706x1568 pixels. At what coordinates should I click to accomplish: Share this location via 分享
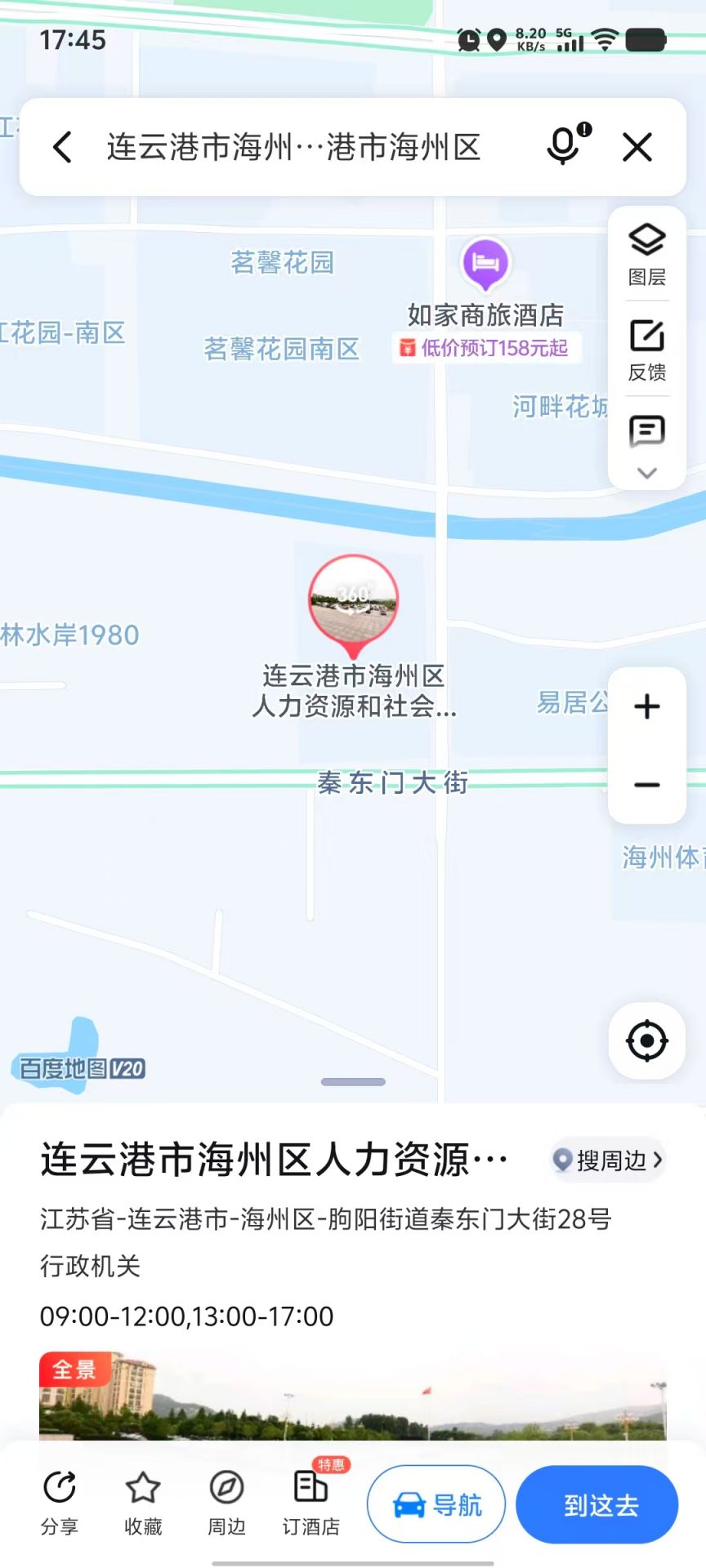(60, 1503)
